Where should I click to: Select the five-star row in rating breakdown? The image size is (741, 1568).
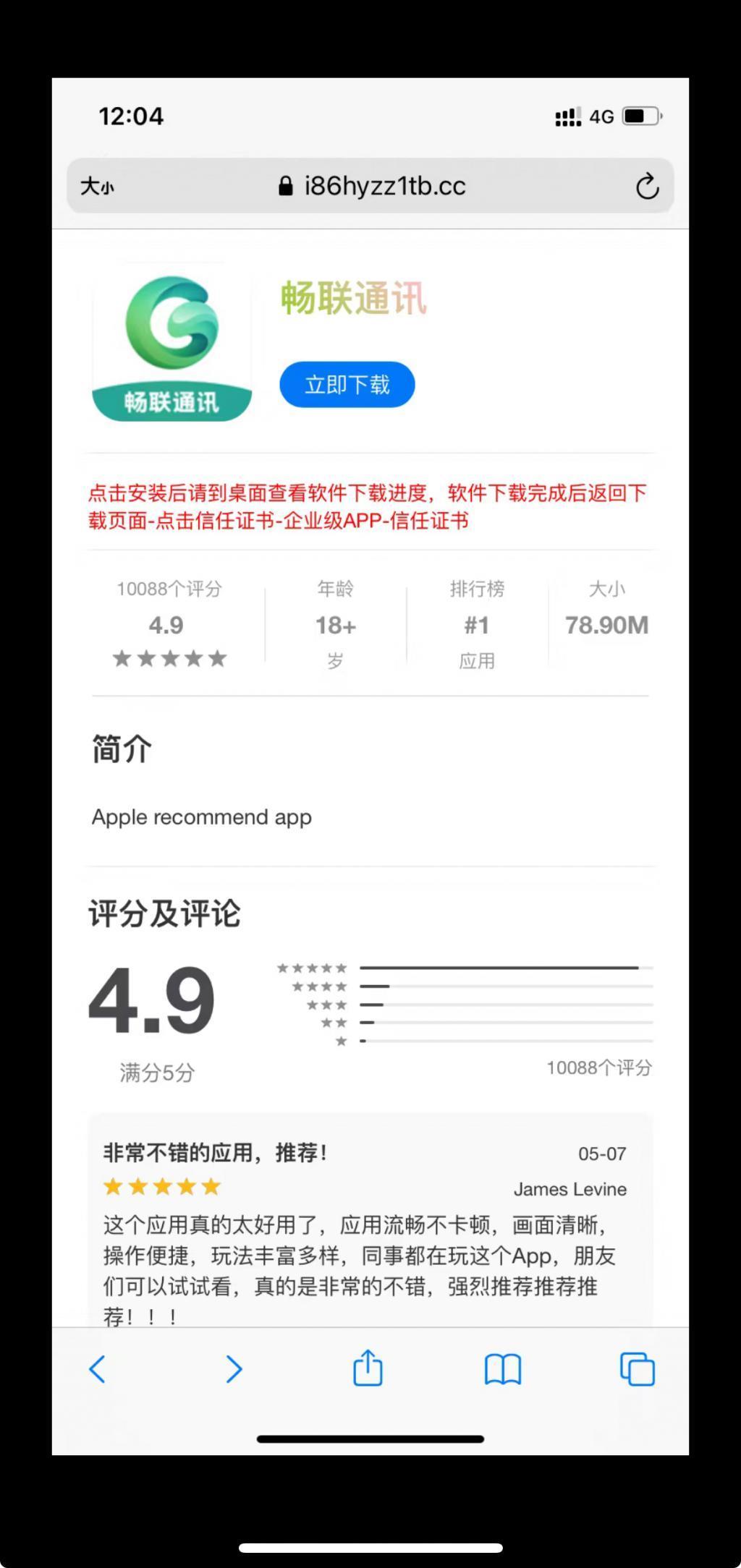[504, 967]
